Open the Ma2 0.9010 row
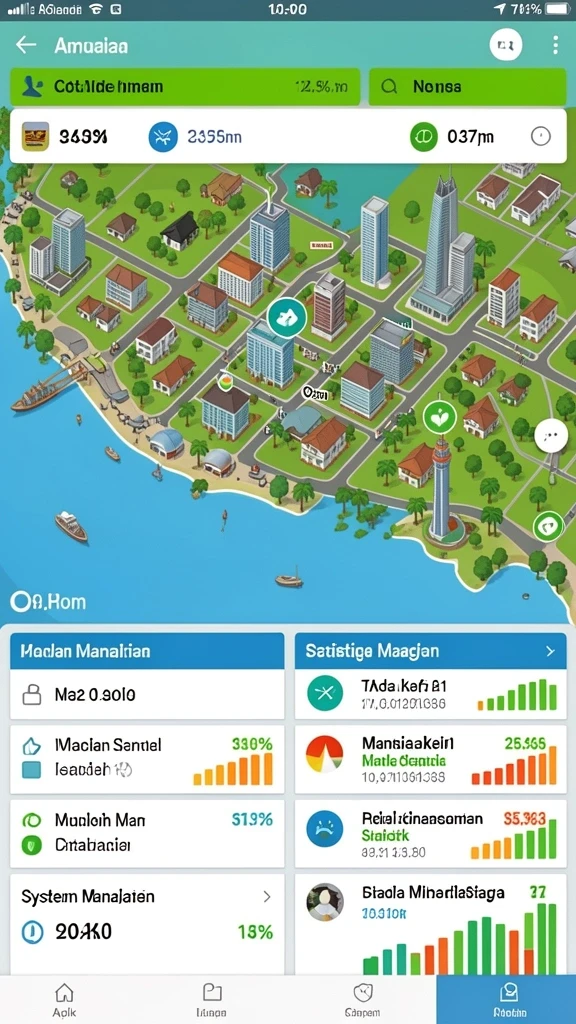Screen dimensions: 576x1024 147,695
